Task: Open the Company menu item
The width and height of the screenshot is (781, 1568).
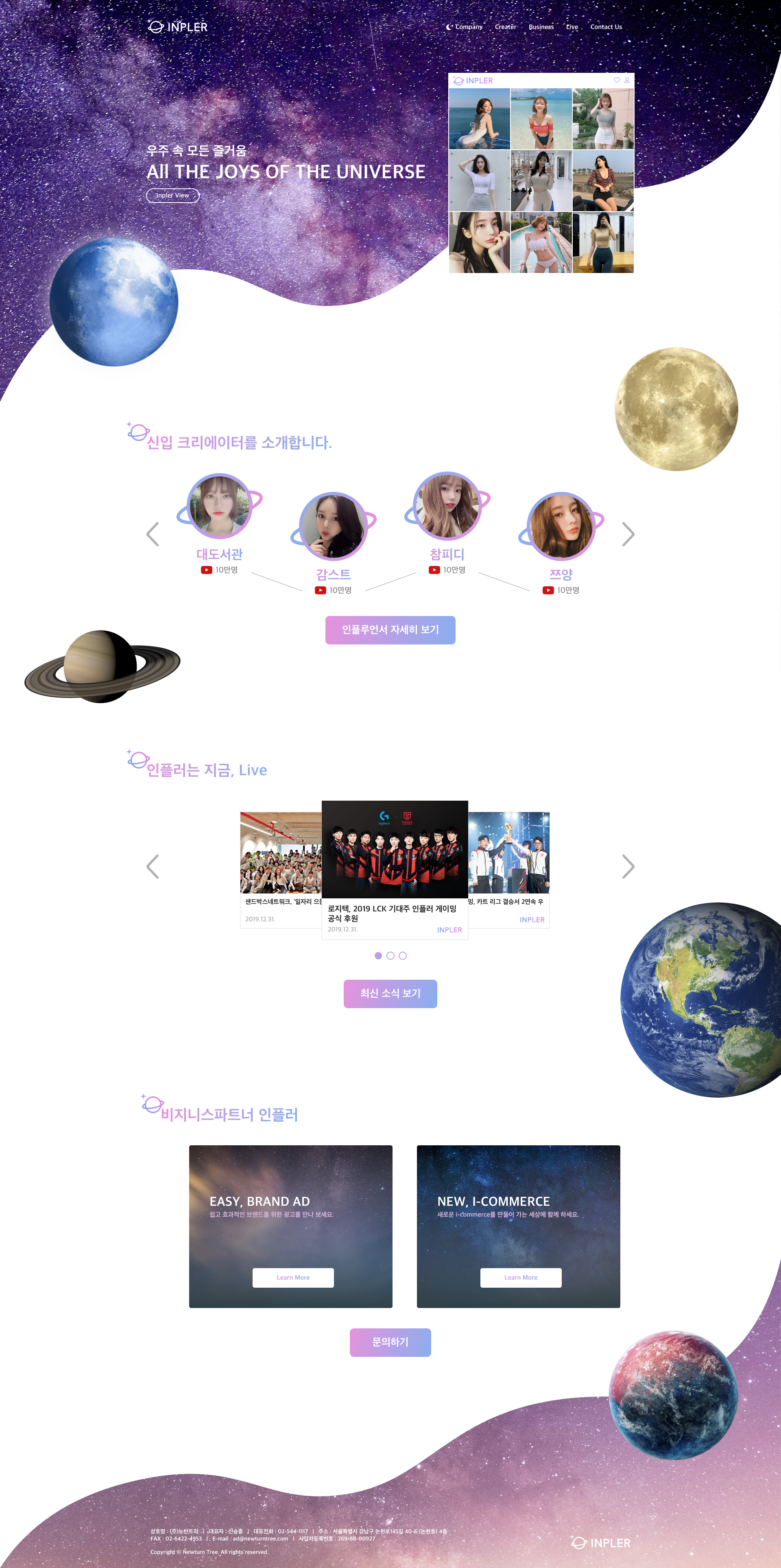Action: pos(468,27)
